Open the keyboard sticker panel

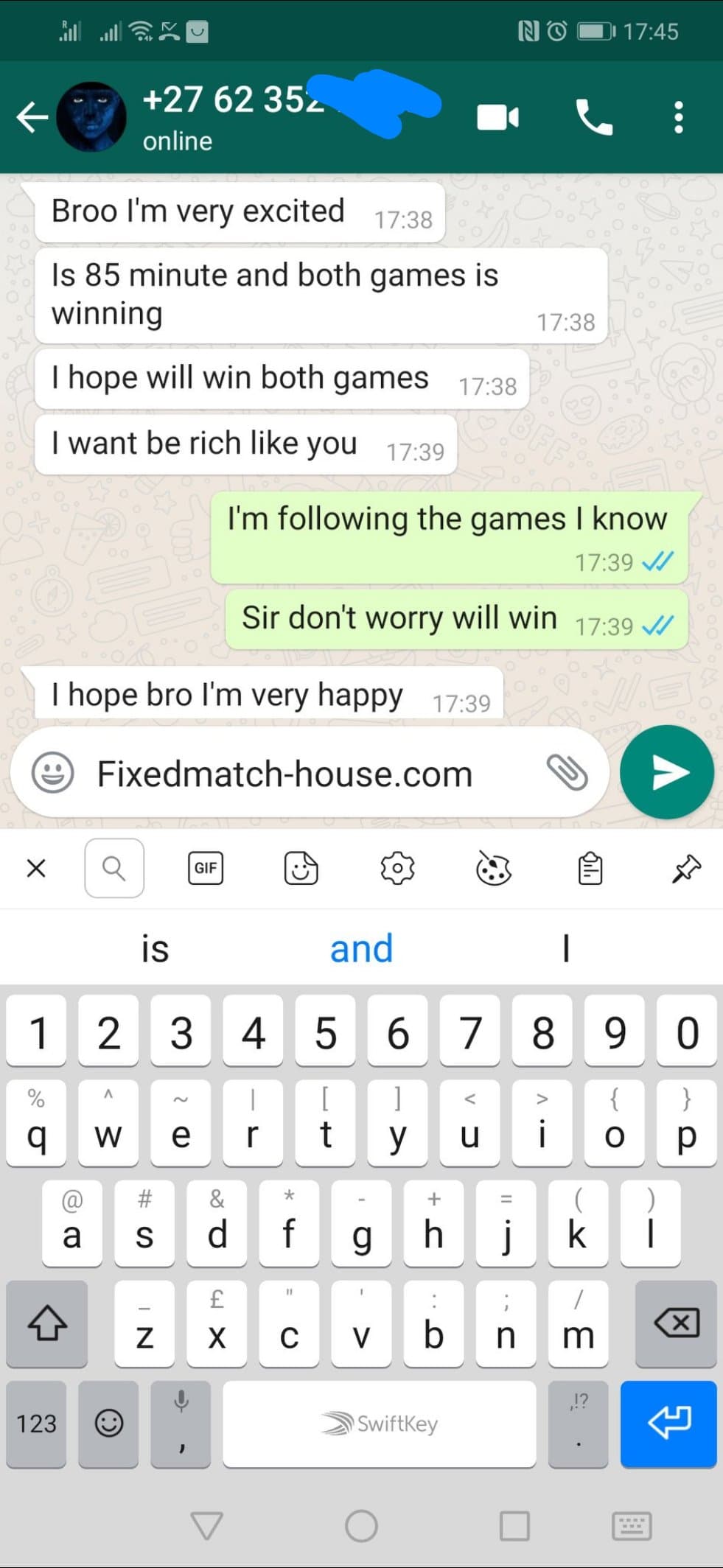click(x=301, y=868)
